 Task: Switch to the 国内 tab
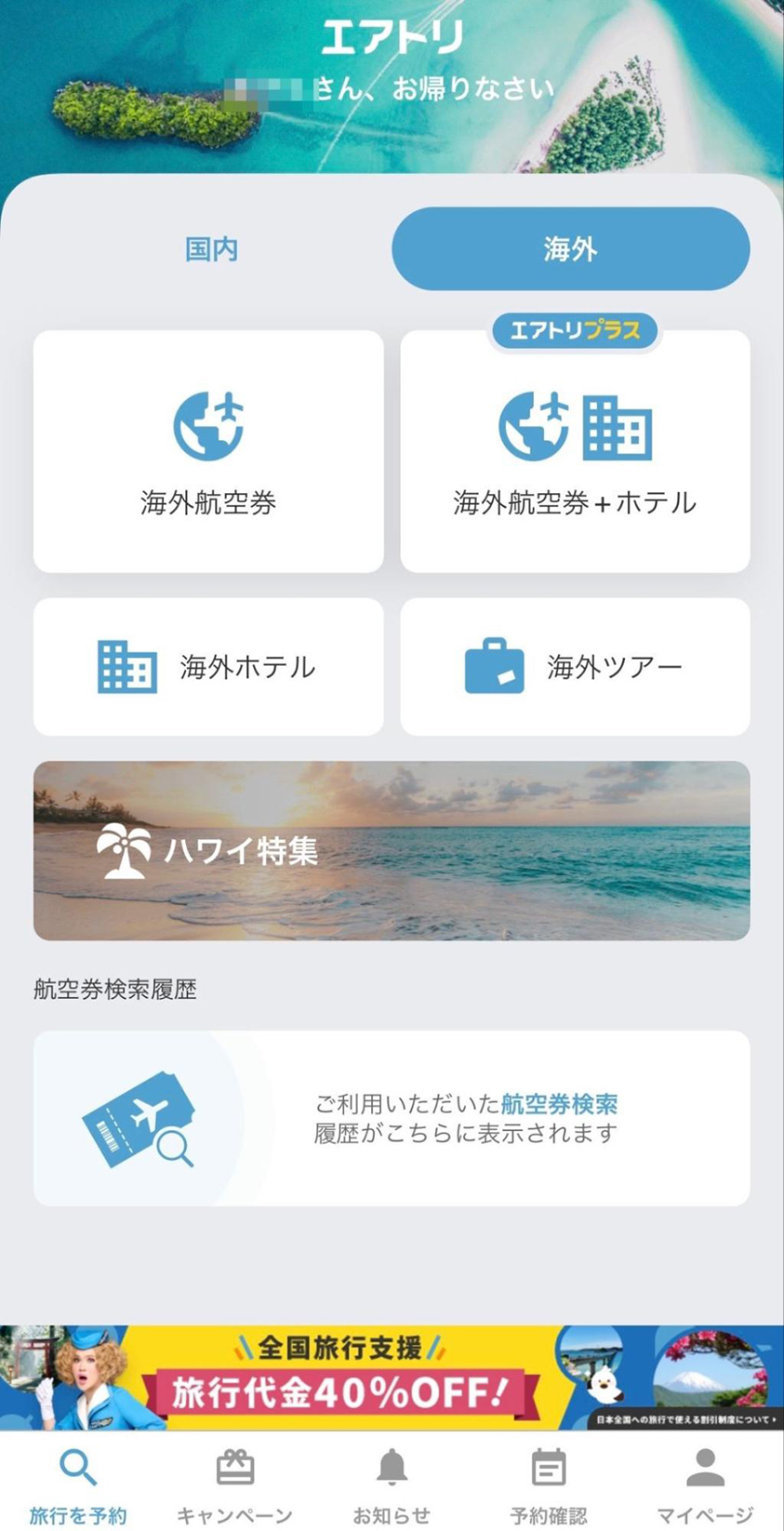pyautogui.click(x=212, y=249)
